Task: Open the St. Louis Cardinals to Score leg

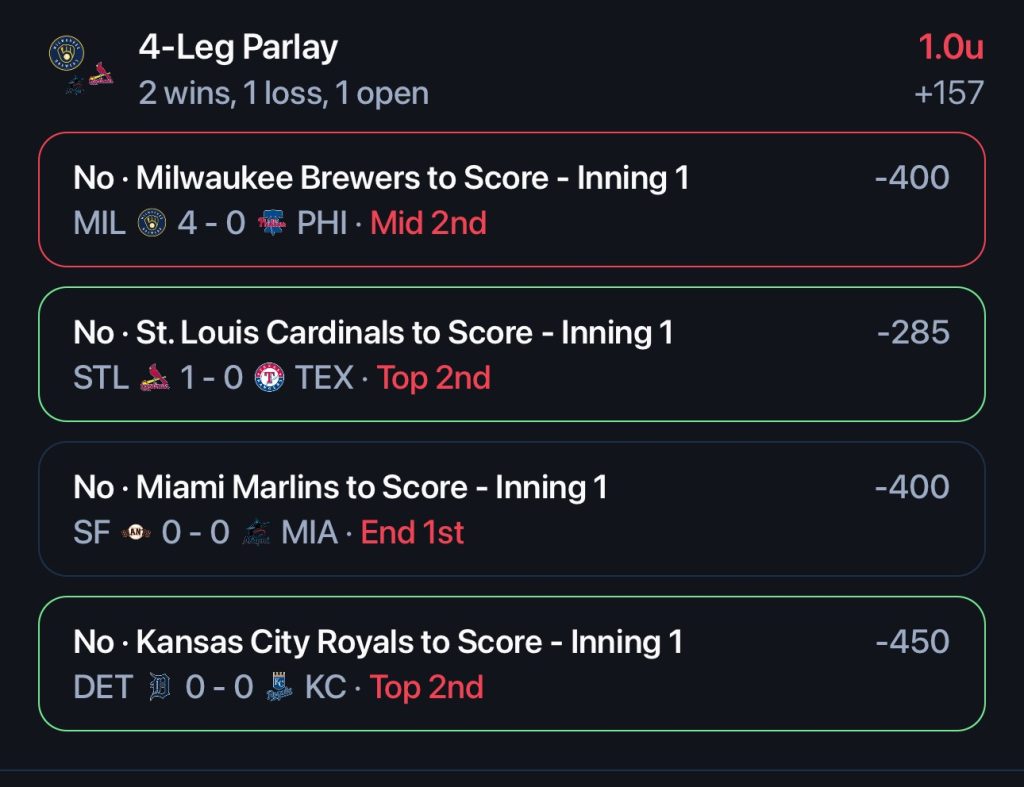Action: [x=511, y=354]
